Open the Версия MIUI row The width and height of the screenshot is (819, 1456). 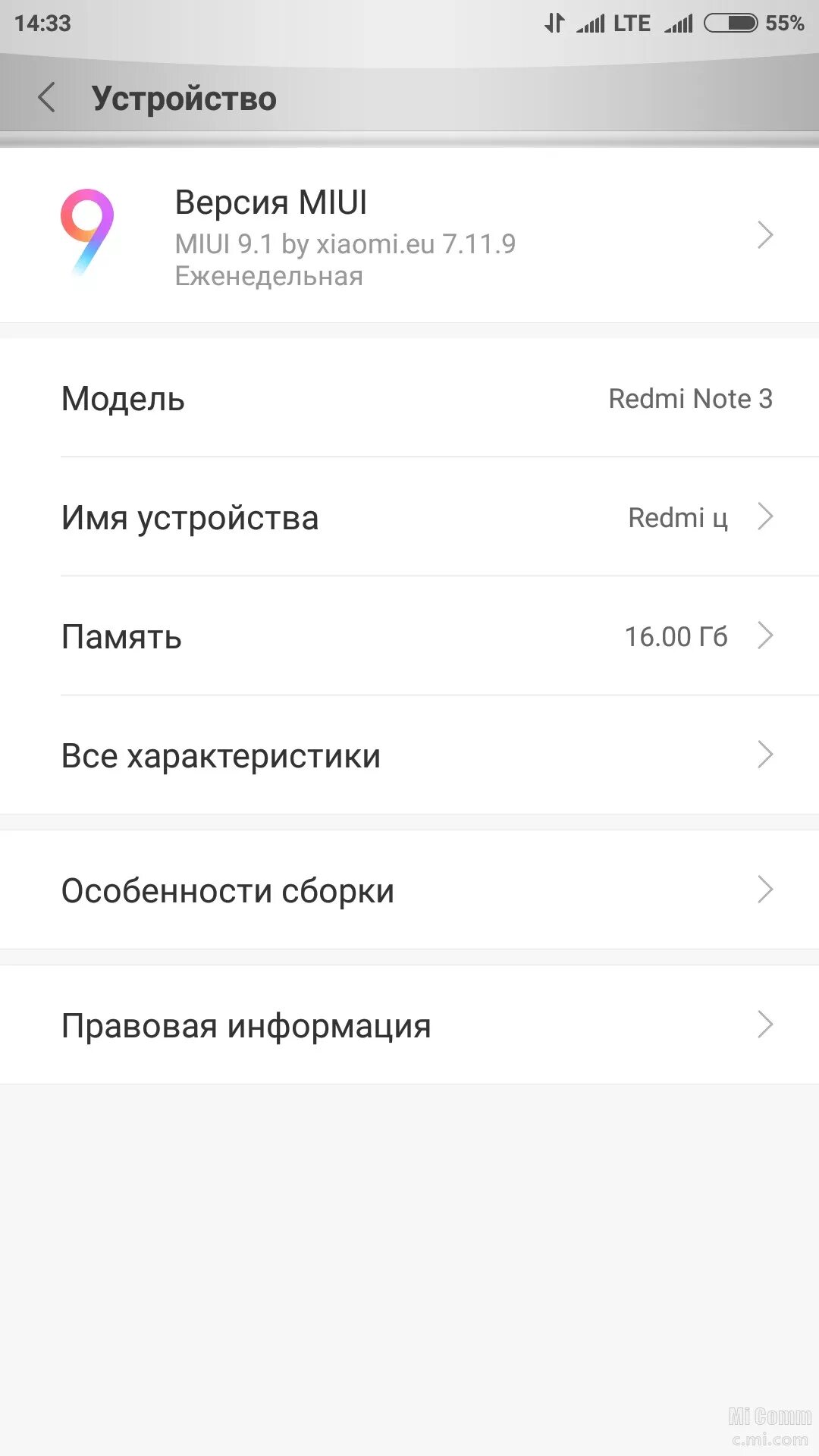coord(409,235)
